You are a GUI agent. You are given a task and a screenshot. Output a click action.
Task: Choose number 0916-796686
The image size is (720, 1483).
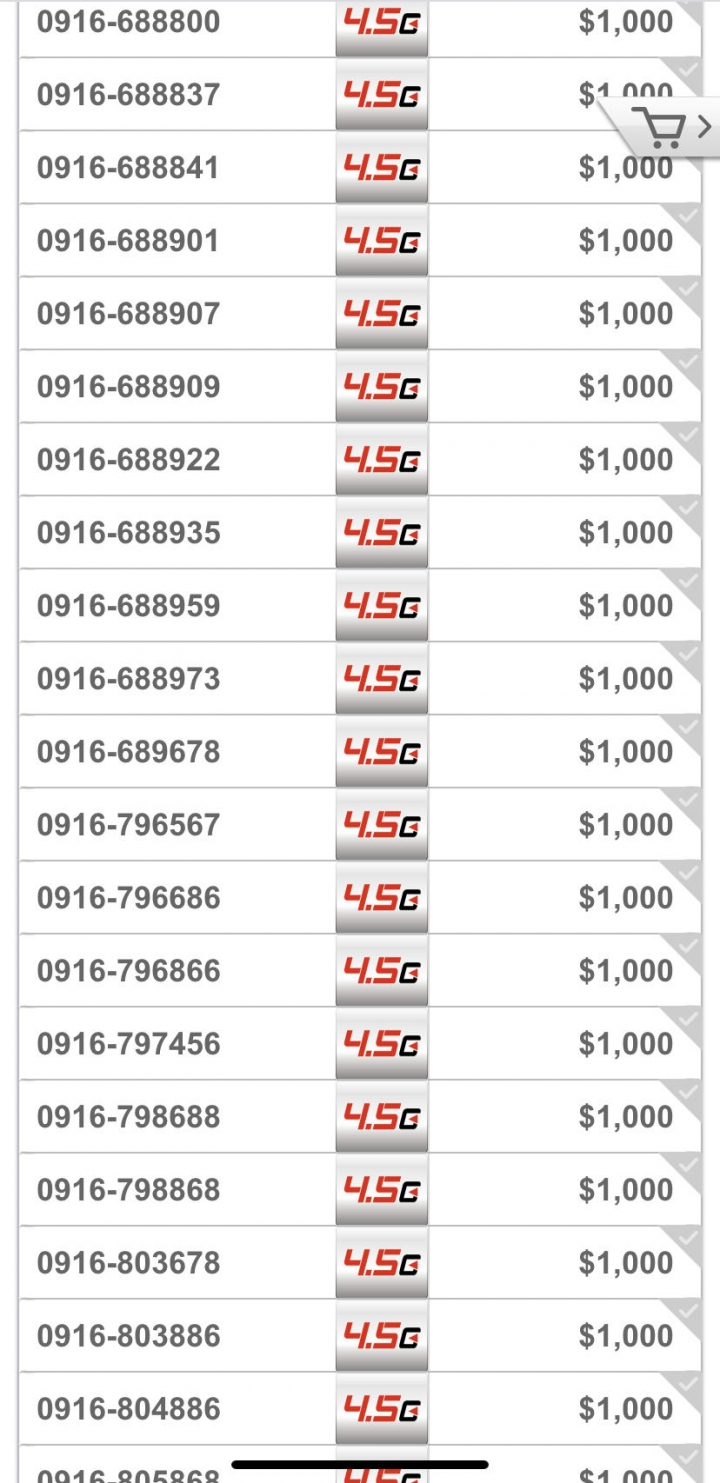(x=360, y=897)
